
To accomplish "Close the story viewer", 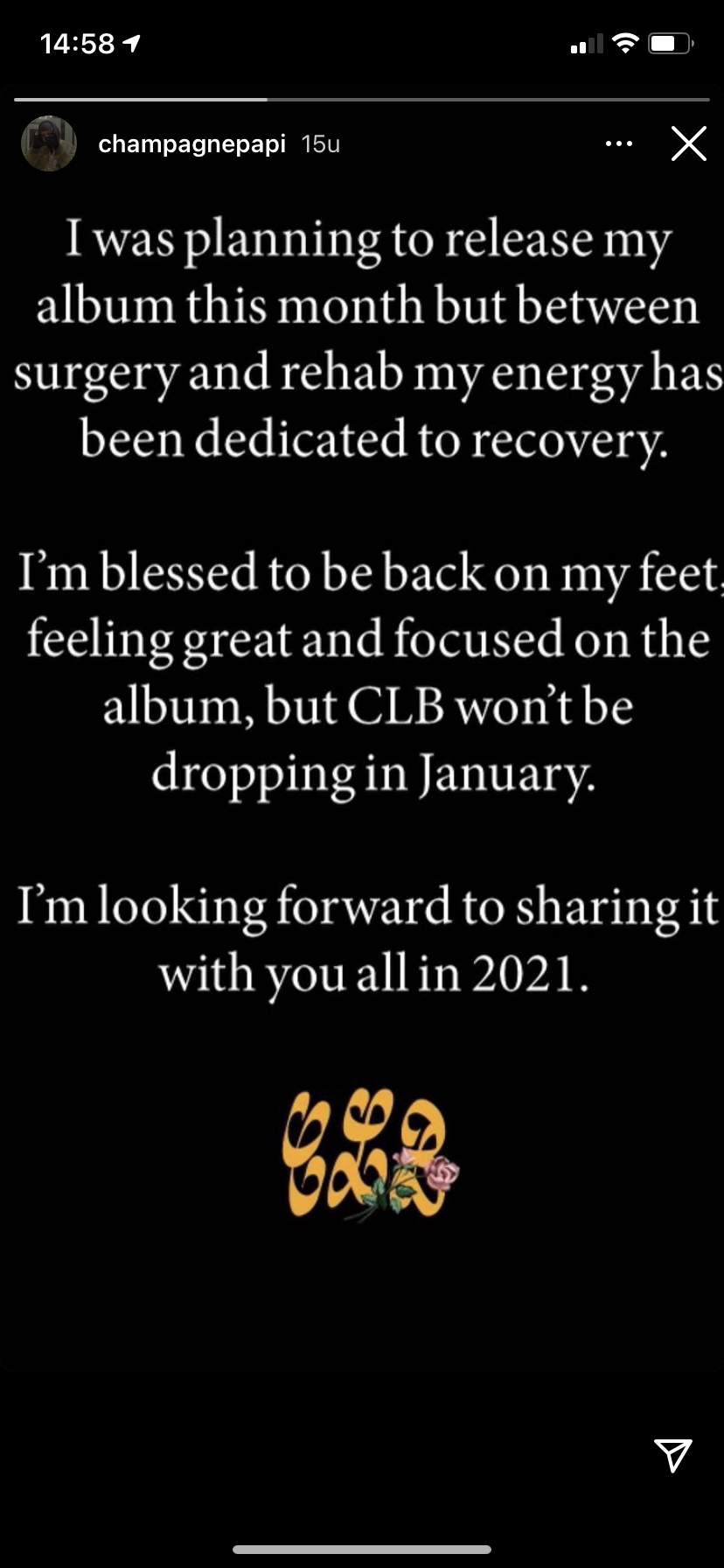I will [688, 143].
